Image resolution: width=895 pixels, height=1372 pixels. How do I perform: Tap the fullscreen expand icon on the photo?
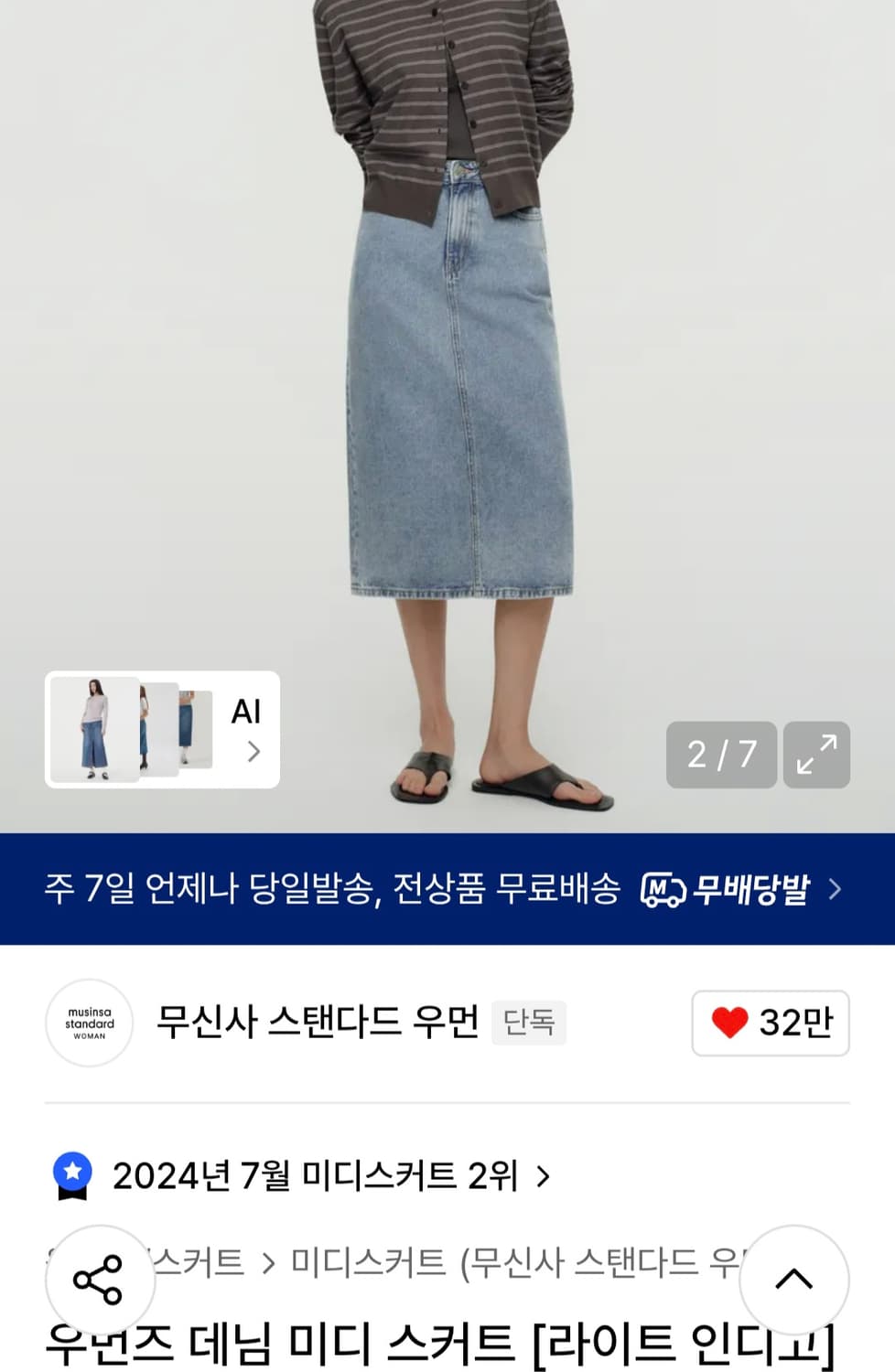(816, 755)
